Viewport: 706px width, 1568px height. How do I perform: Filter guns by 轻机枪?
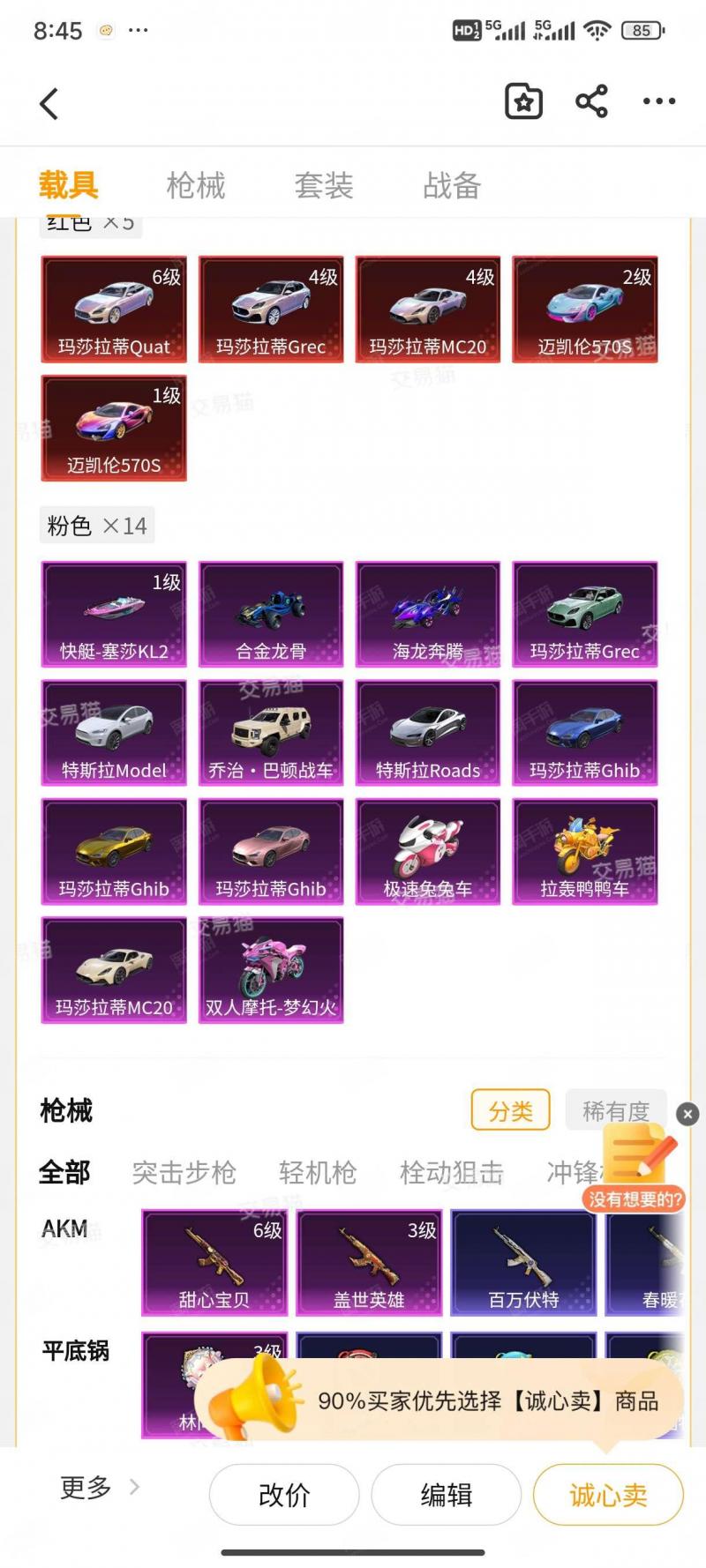click(x=318, y=1172)
